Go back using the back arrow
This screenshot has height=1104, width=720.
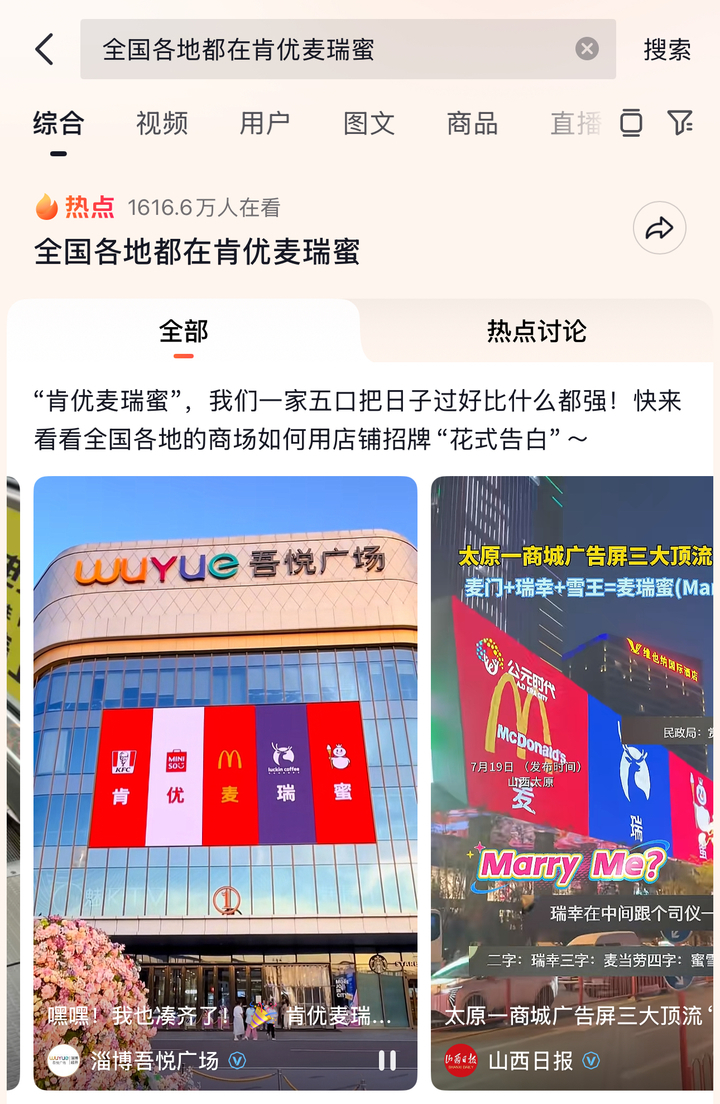point(44,49)
